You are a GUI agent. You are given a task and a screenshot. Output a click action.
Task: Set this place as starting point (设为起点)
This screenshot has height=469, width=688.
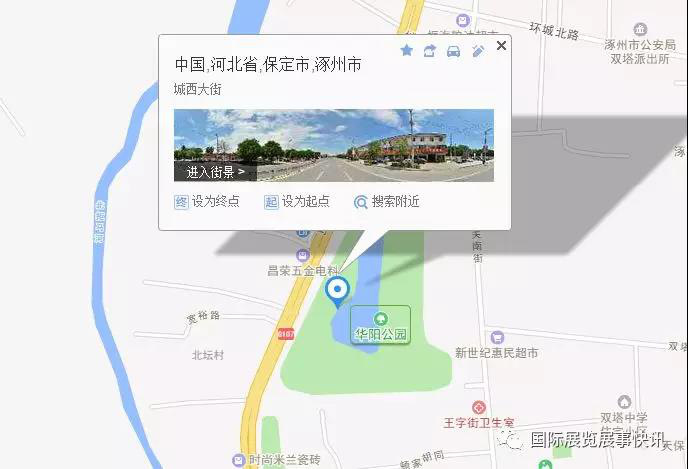pyautogui.click(x=297, y=201)
